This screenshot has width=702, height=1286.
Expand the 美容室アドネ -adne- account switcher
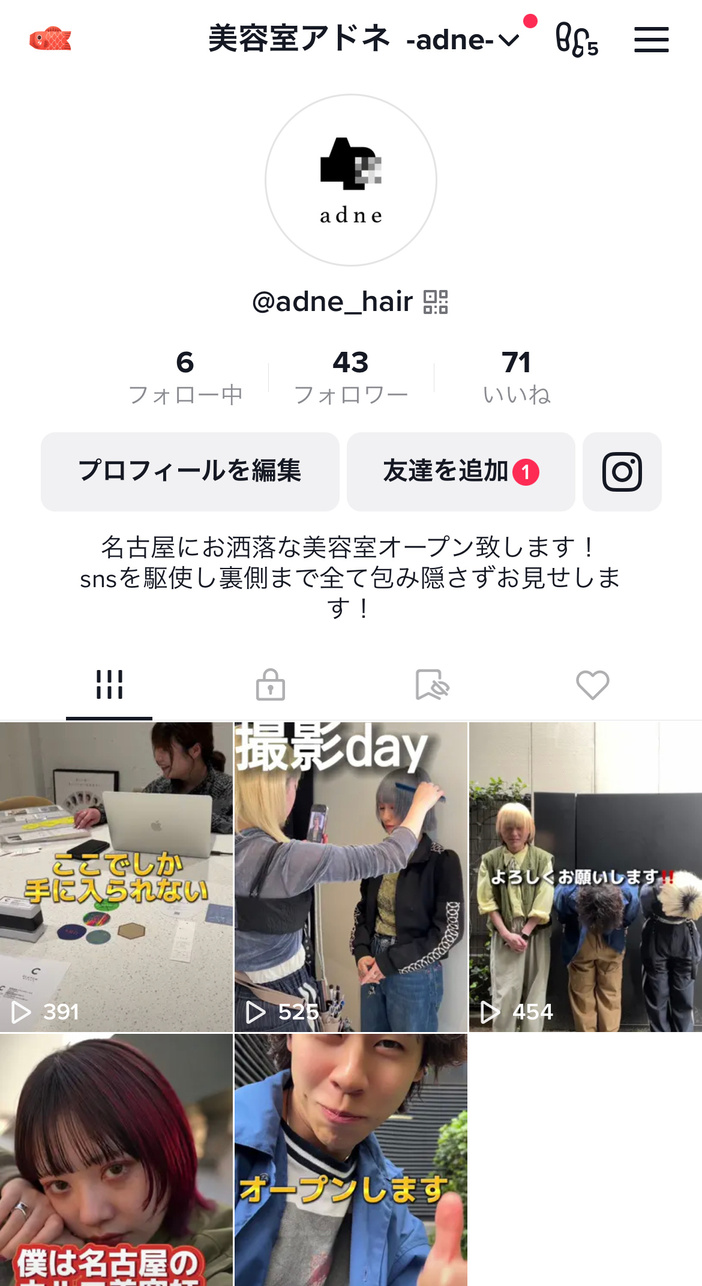365,39
